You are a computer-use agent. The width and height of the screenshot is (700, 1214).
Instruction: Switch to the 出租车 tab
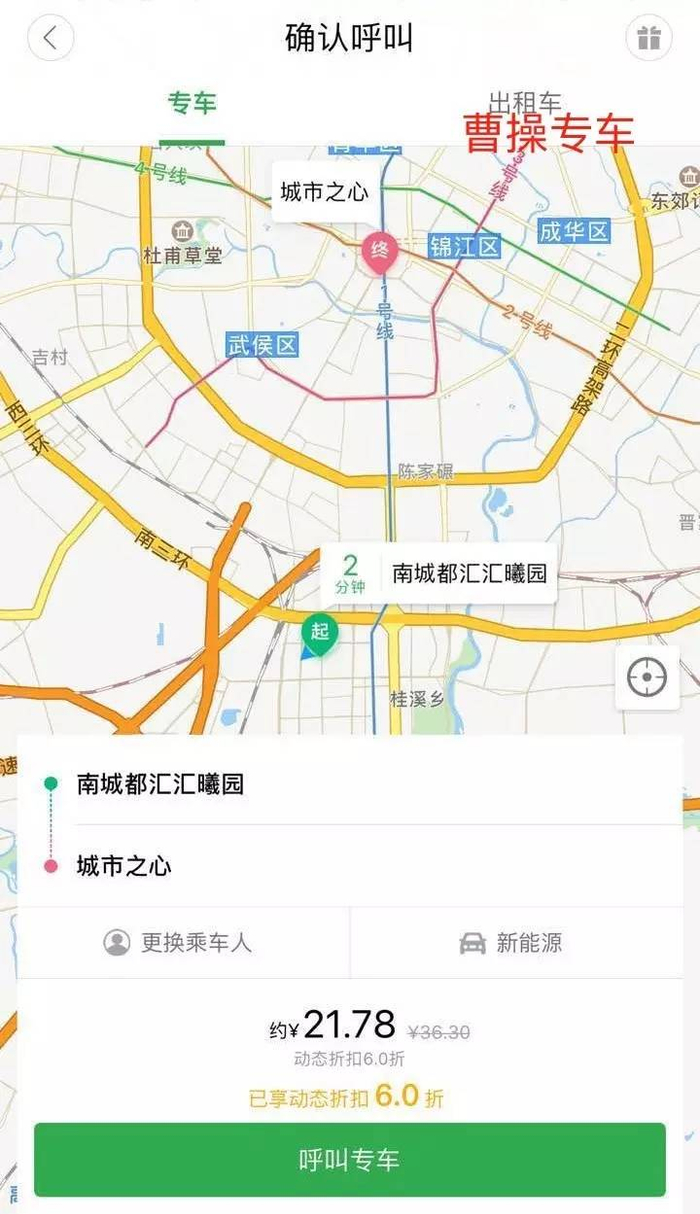524,104
